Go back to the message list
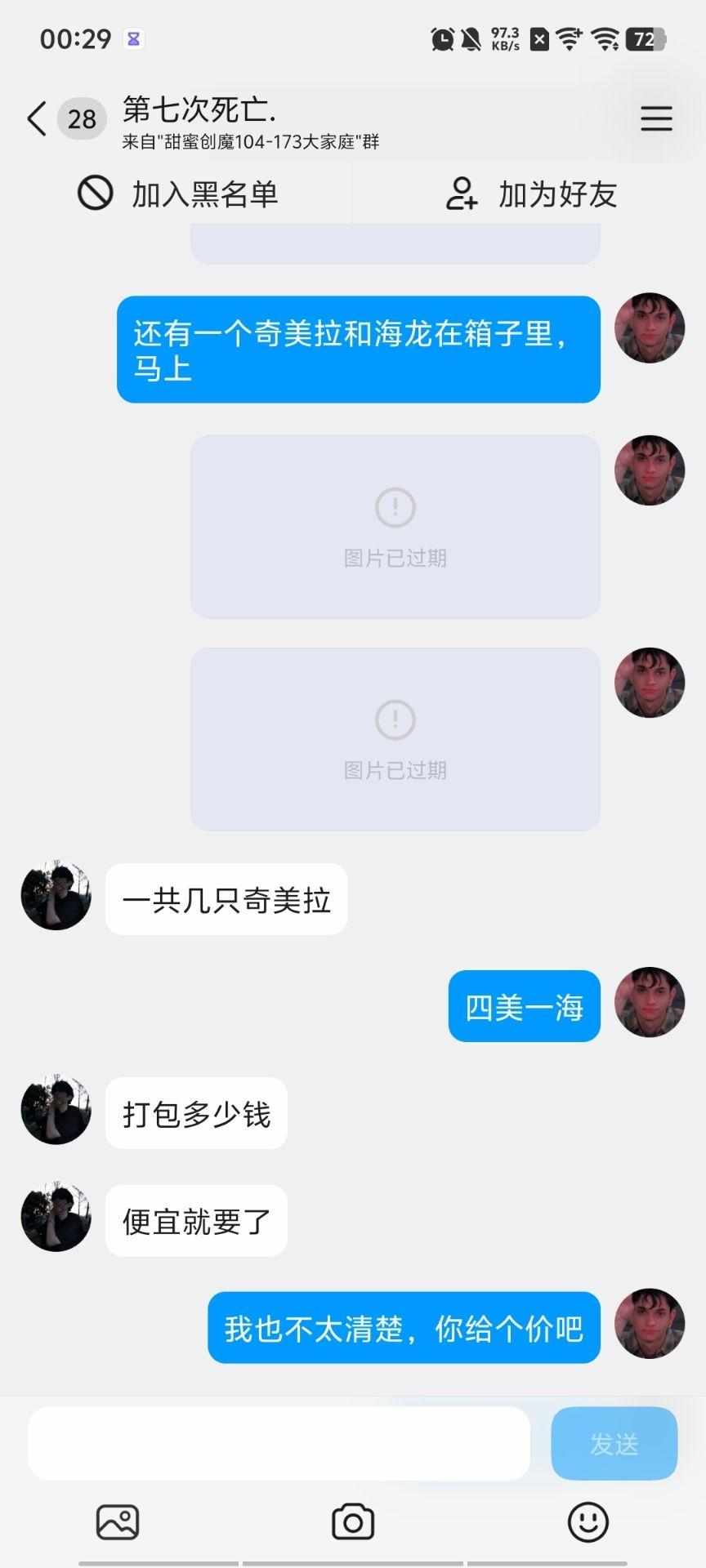The image size is (706, 1568). coord(37,119)
